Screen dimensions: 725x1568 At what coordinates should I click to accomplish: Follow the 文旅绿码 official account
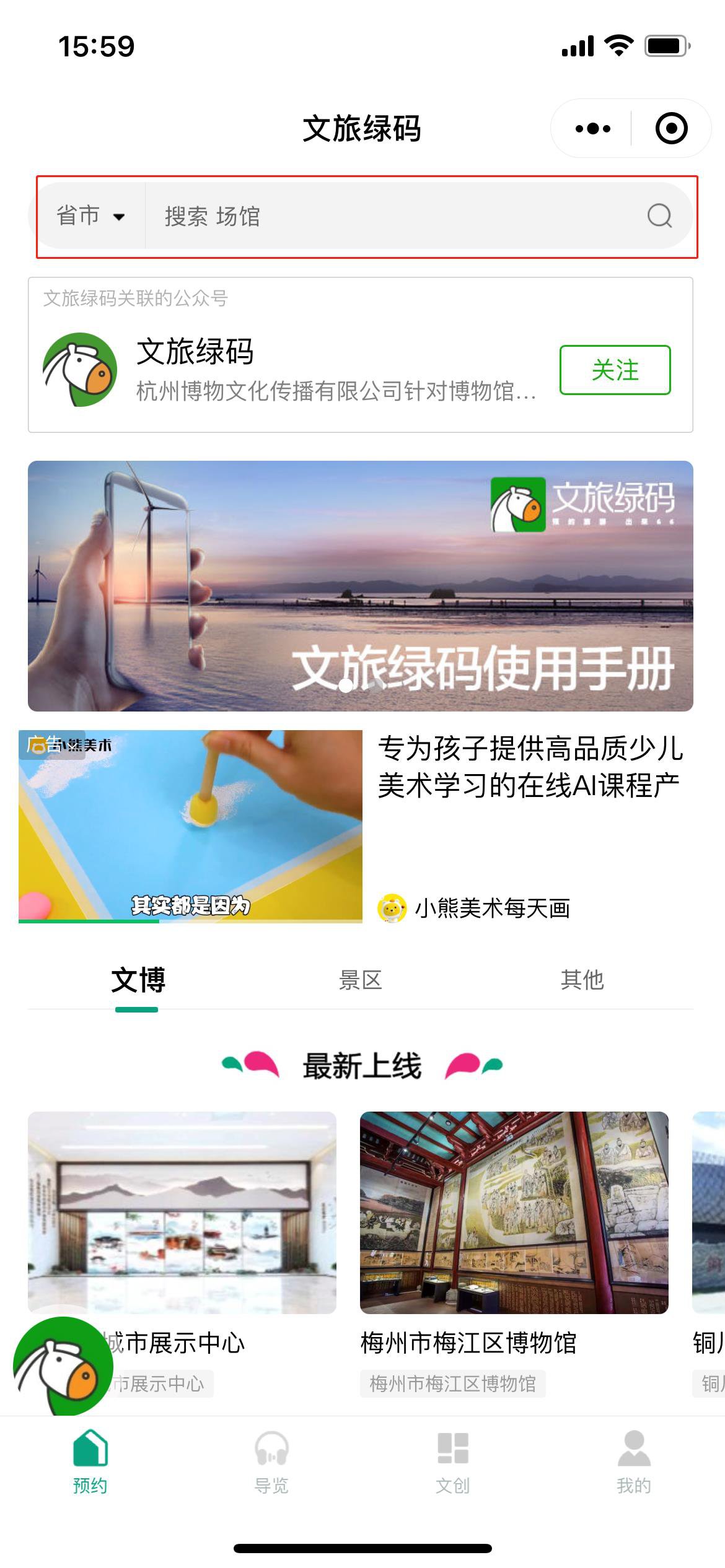pos(615,370)
